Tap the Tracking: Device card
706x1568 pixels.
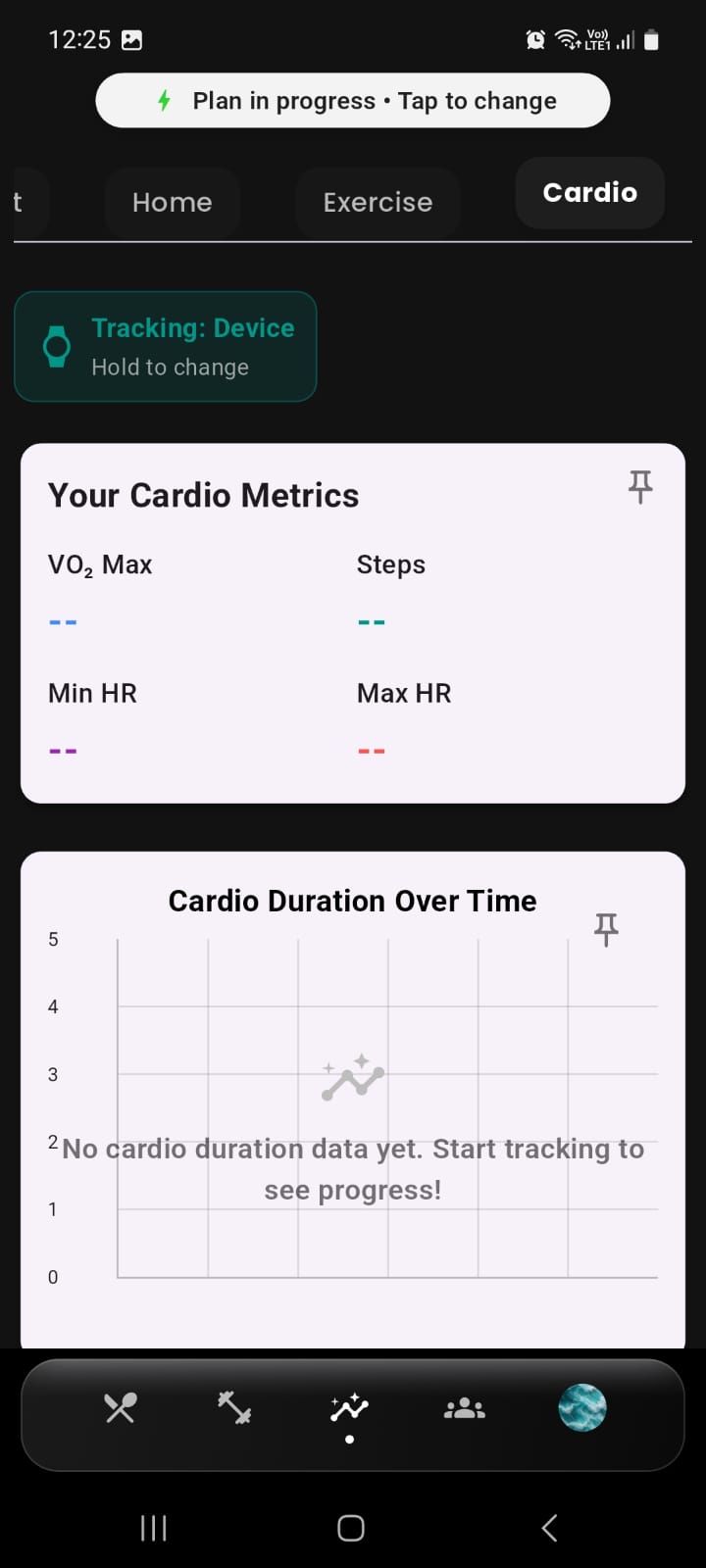click(x=165, y=346)
